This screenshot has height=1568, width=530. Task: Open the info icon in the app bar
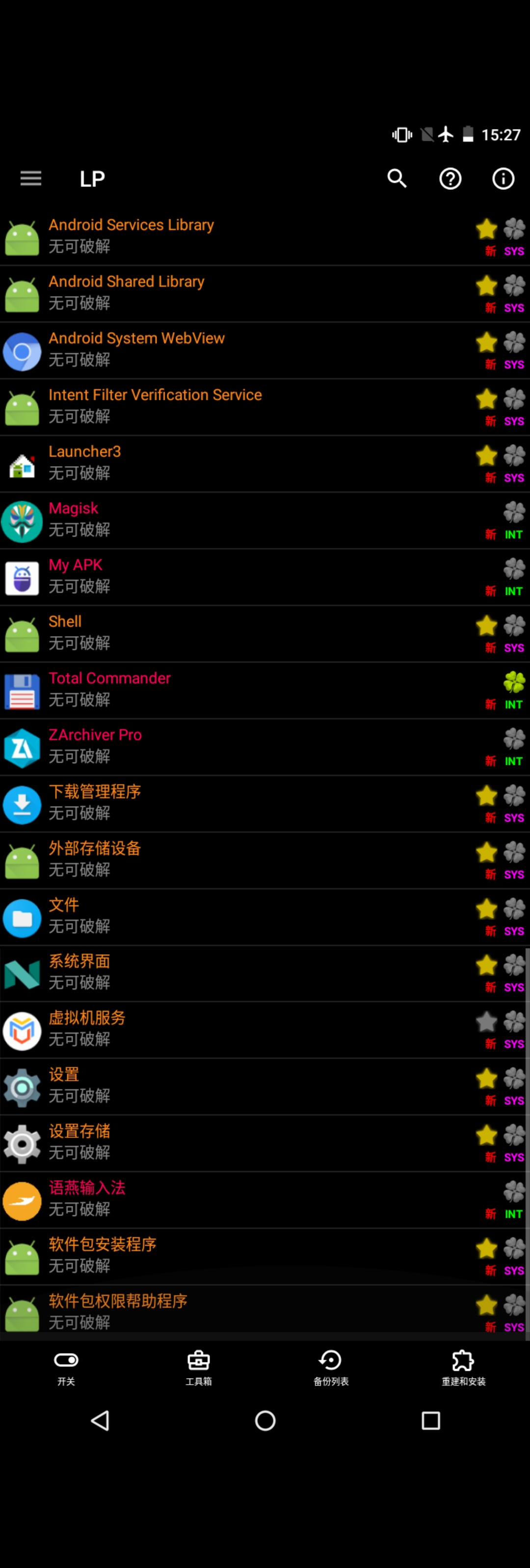pyautogui.click(x=503, y=179)
